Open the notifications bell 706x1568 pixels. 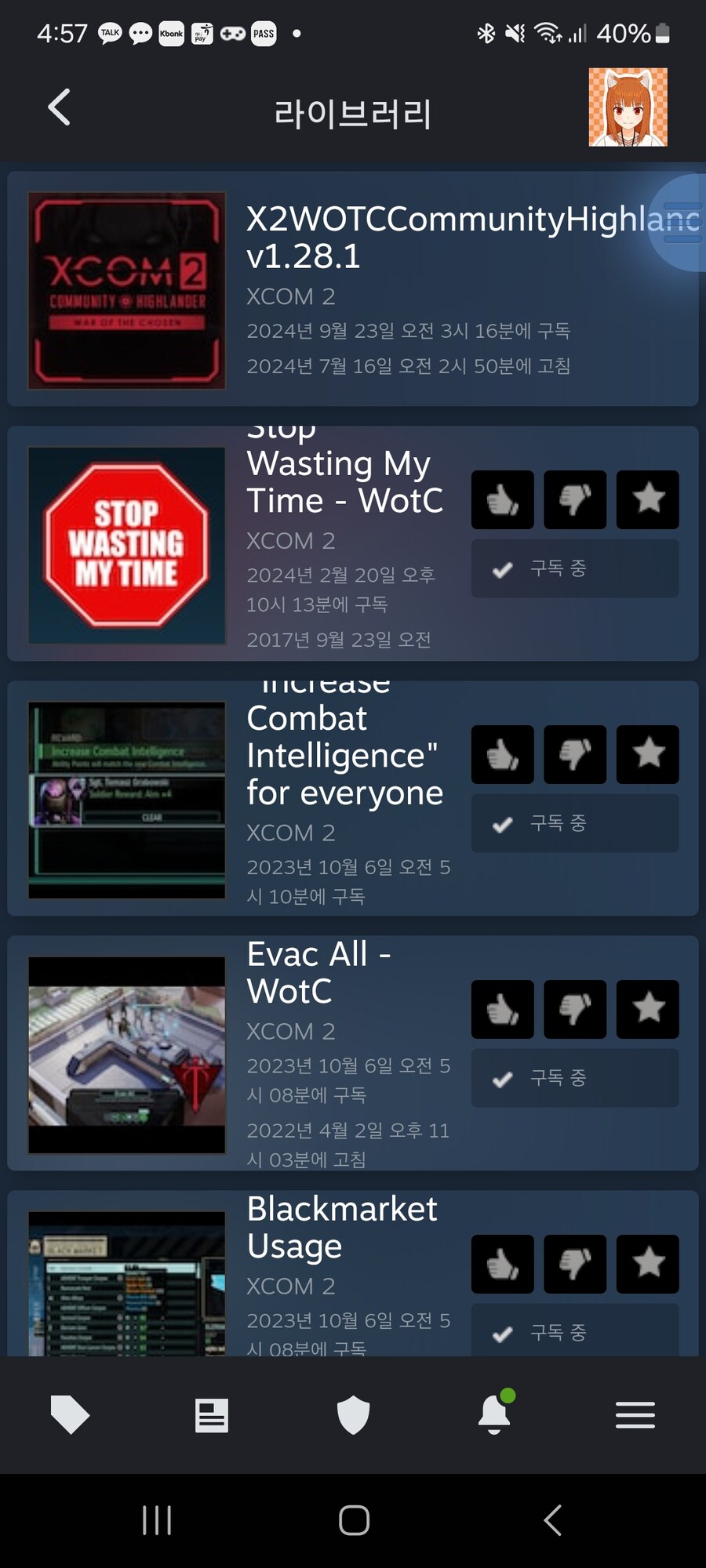pyautogui.click(x=494, y=1415)
